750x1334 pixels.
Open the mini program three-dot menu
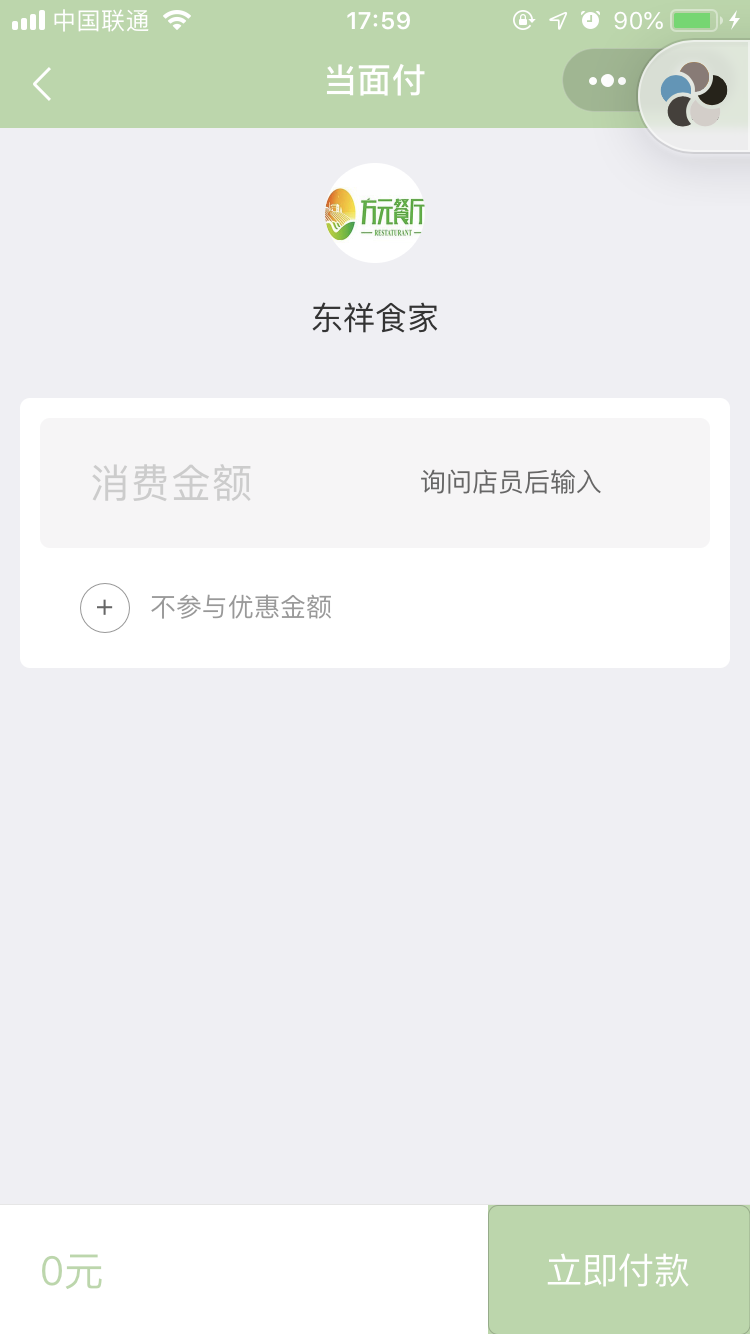607,81
